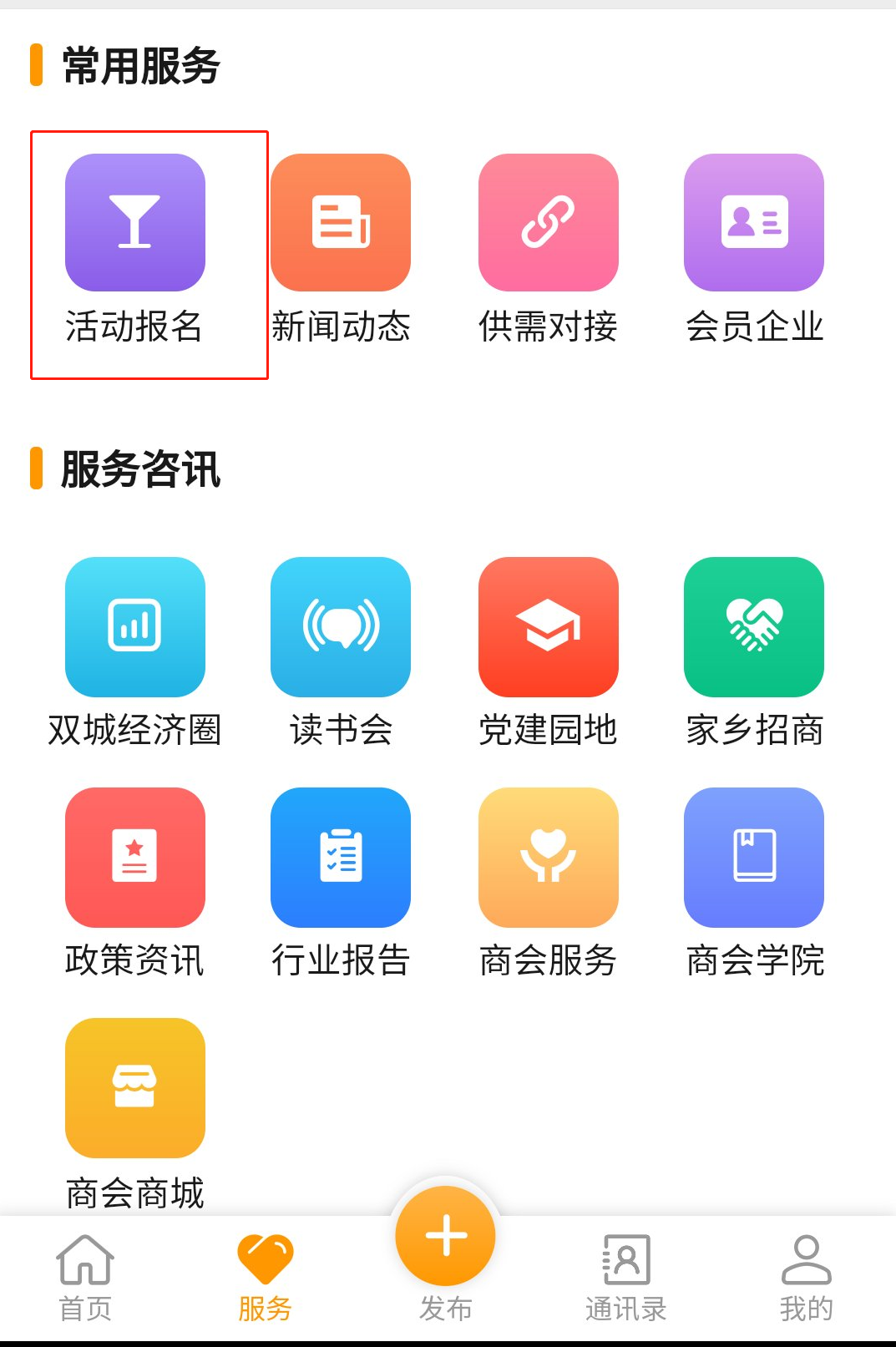This screenshot has height=1347, width=896.
Task: Open 双城经济圈 section
Action: click(134, 626)
